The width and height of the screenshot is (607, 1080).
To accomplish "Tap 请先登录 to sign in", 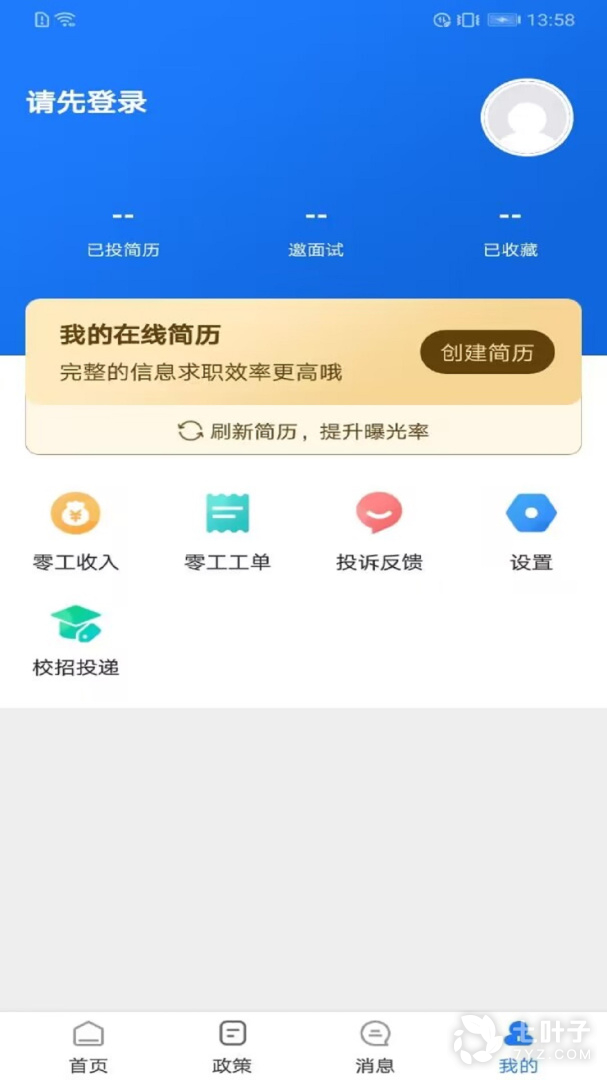I will (x=87, y=102).
